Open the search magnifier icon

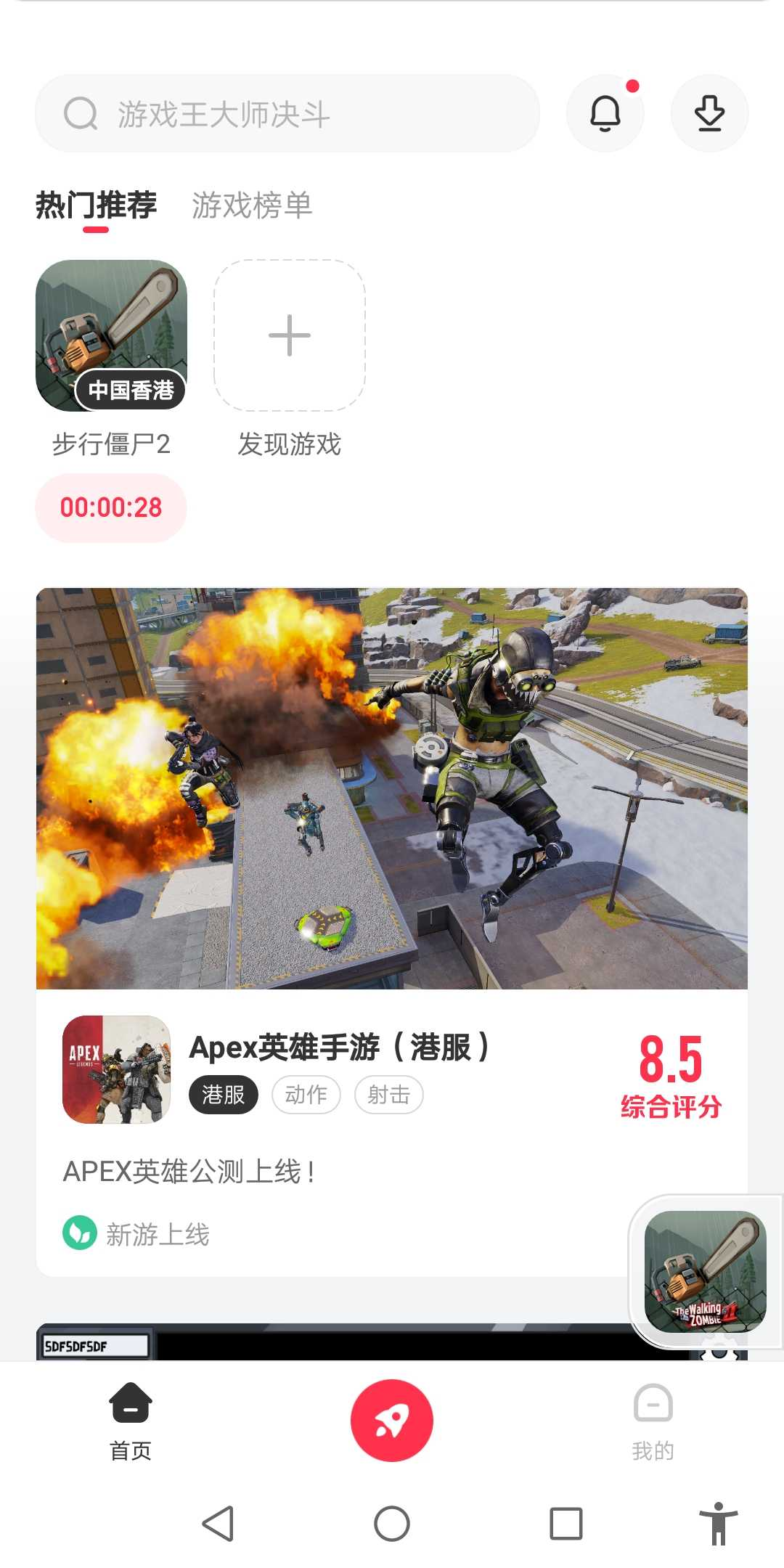point(82,113)
